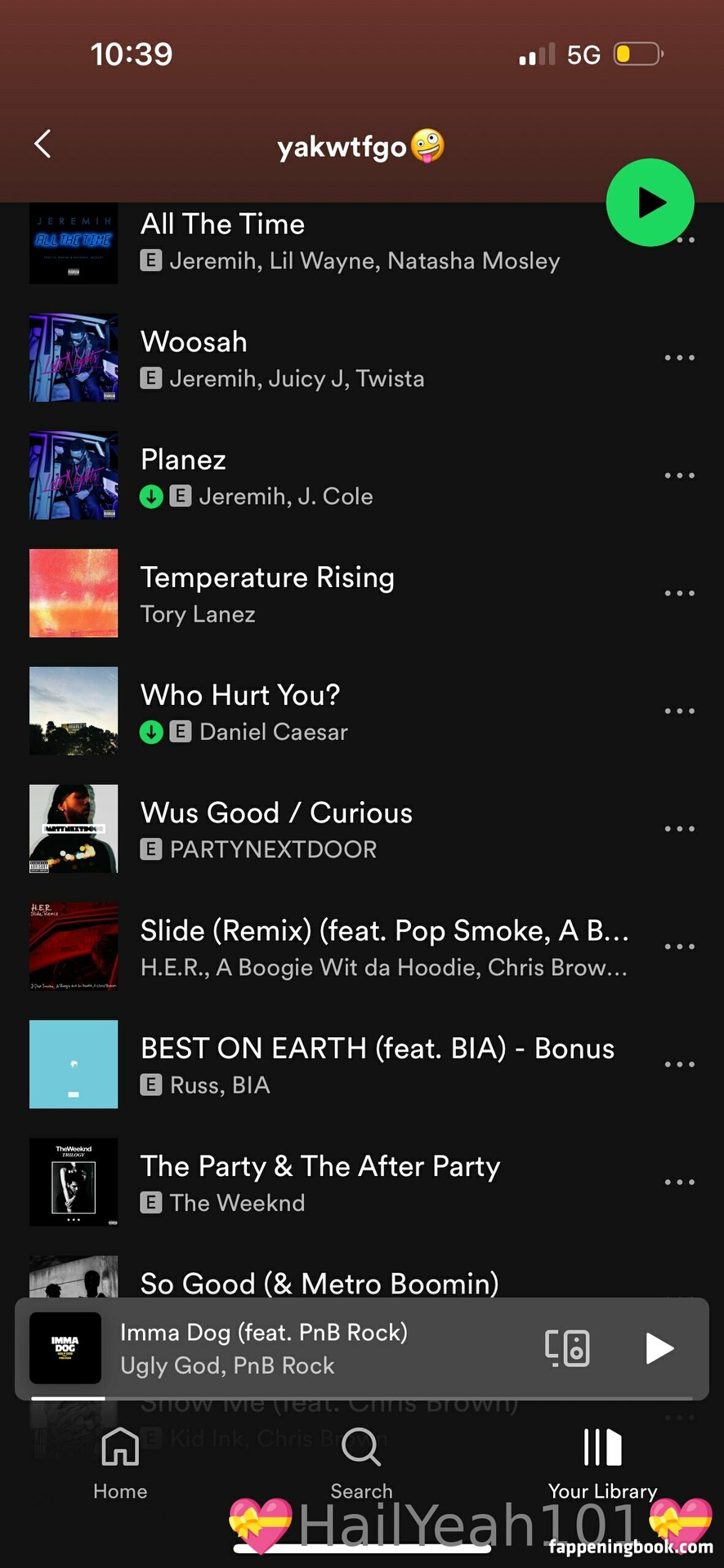The height and width of the screenshot is (1568, 724).
Task: Play Temperature Rising by Tory Lanez
Action: (x=327, y=594)
